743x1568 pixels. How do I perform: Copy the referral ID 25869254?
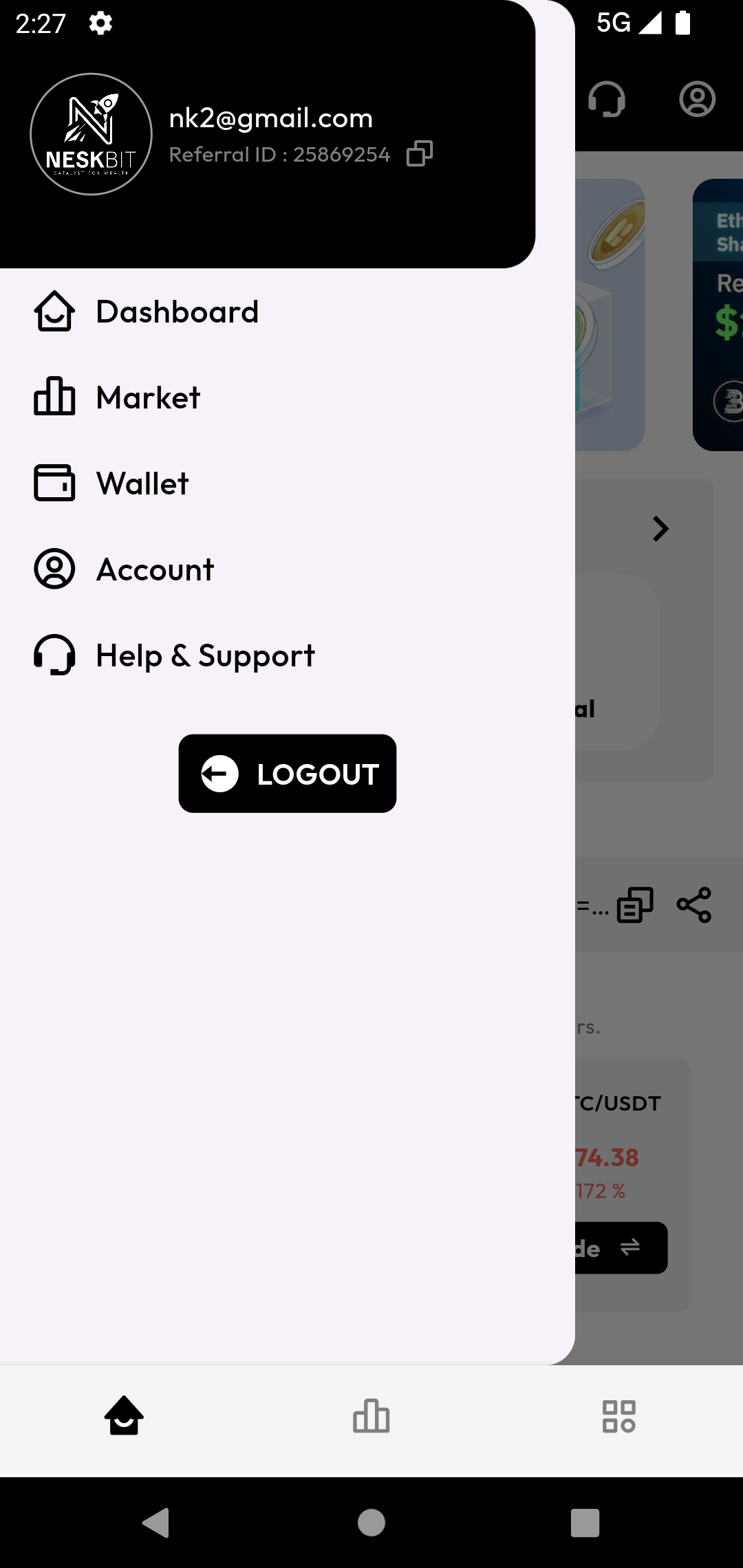click(x=419, y=154)
